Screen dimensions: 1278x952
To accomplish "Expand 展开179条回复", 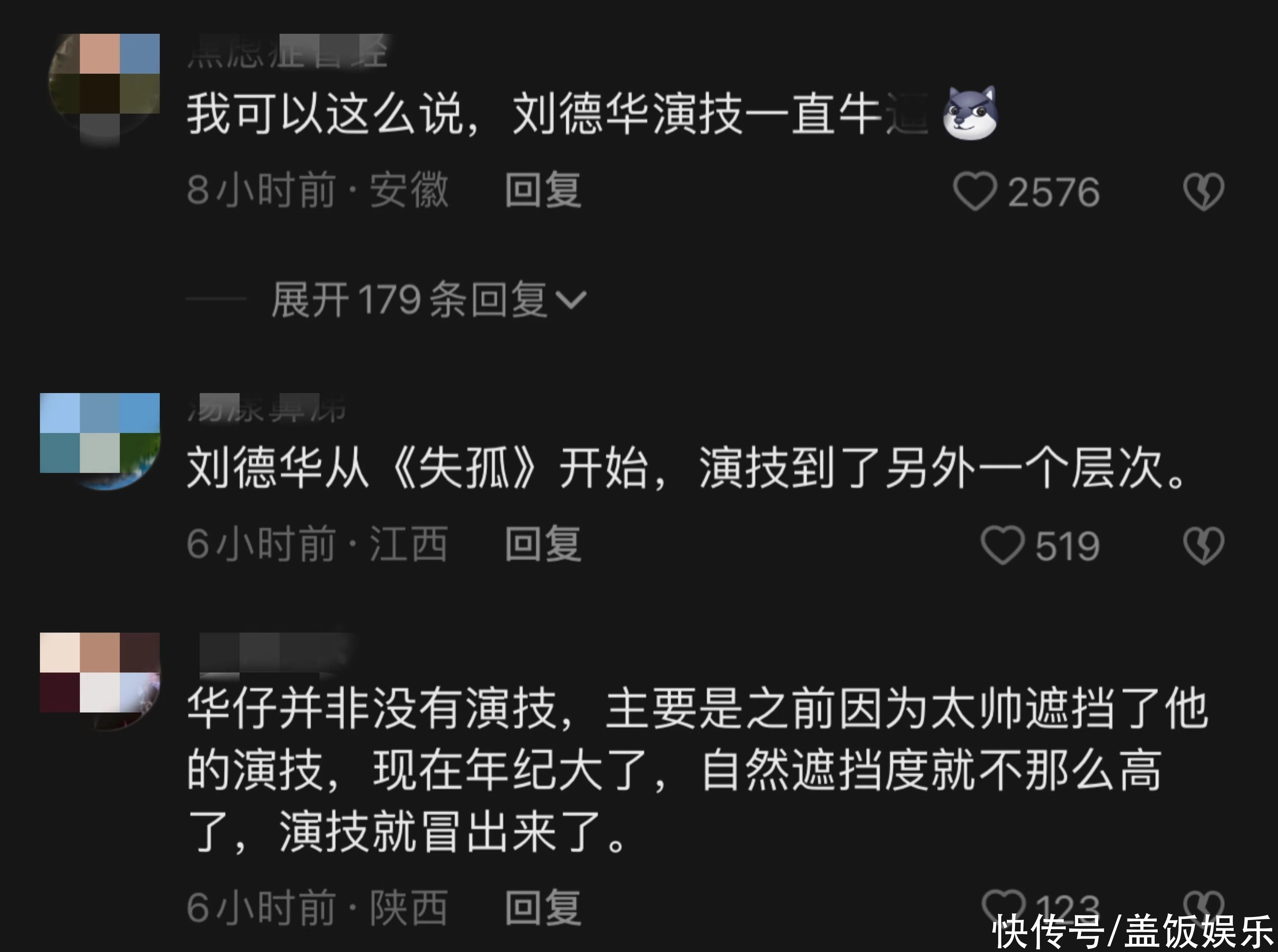I will tap(429, 300).
